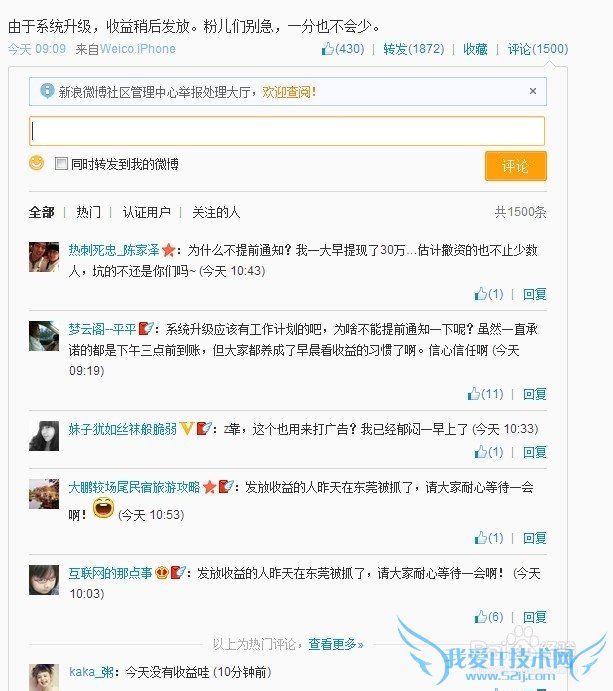The height and width of the screenshot is (691, 613).
Task: Check 同时转发到我的微博 checkbox
Action: (x=62, y=163)
